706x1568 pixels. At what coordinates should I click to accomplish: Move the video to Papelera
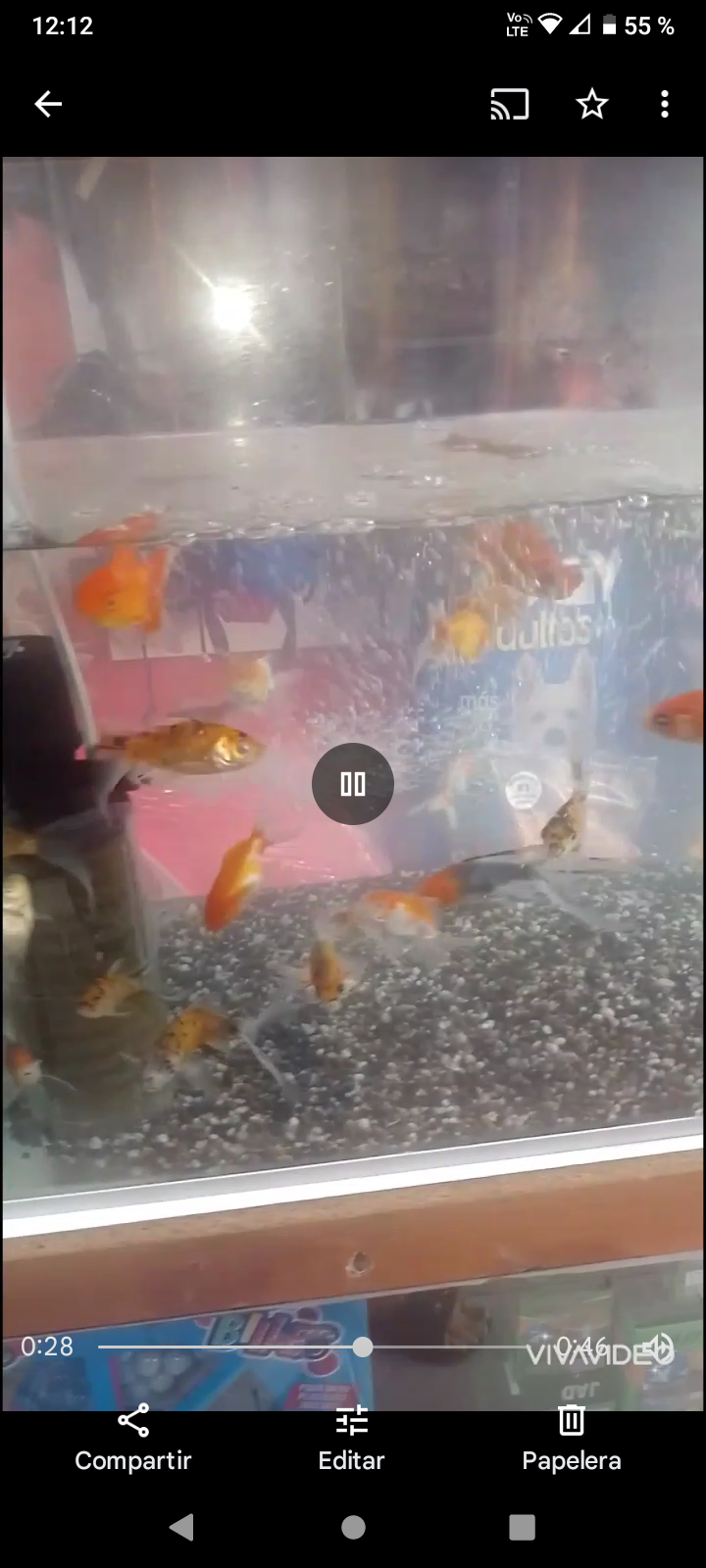(572, 1439)
